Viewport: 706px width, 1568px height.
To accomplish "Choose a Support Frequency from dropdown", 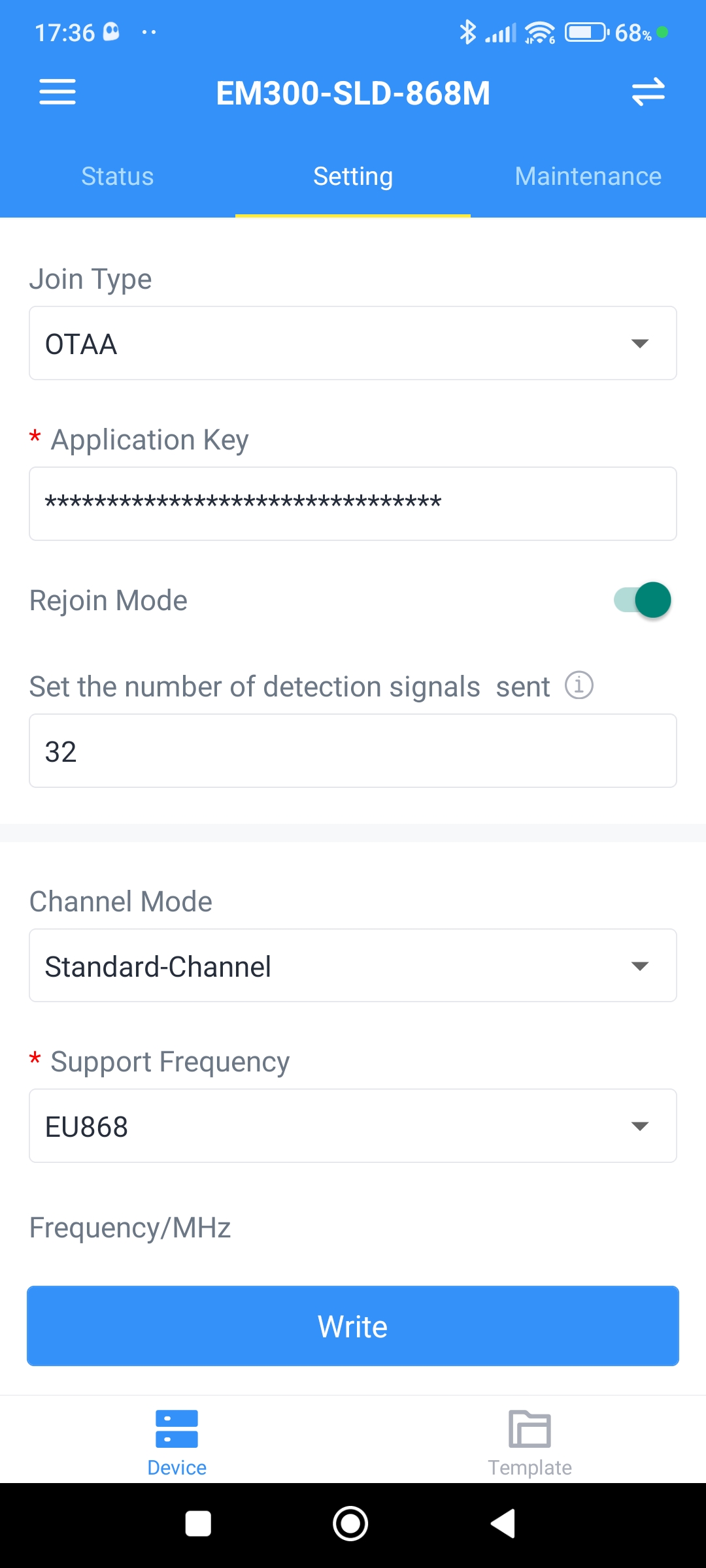I will click(353, 1126).
